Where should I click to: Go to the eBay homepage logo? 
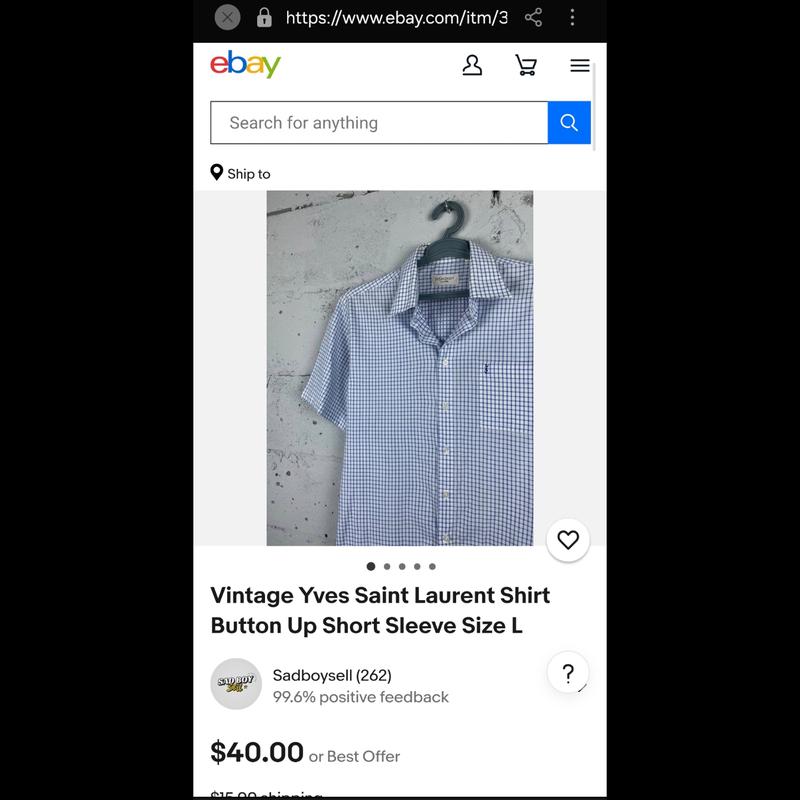tap(245, 65)
